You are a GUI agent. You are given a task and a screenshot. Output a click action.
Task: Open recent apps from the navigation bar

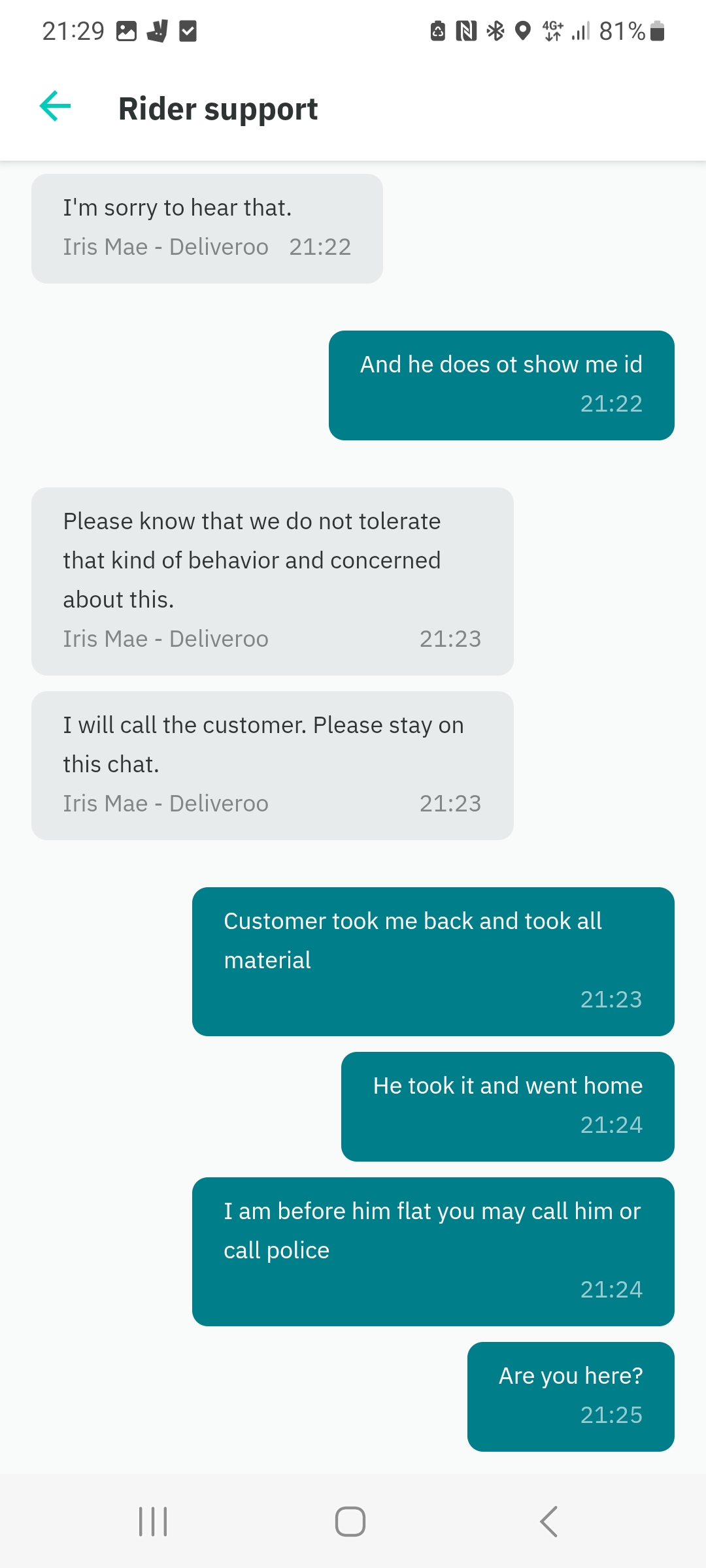tap(153, 1522)
